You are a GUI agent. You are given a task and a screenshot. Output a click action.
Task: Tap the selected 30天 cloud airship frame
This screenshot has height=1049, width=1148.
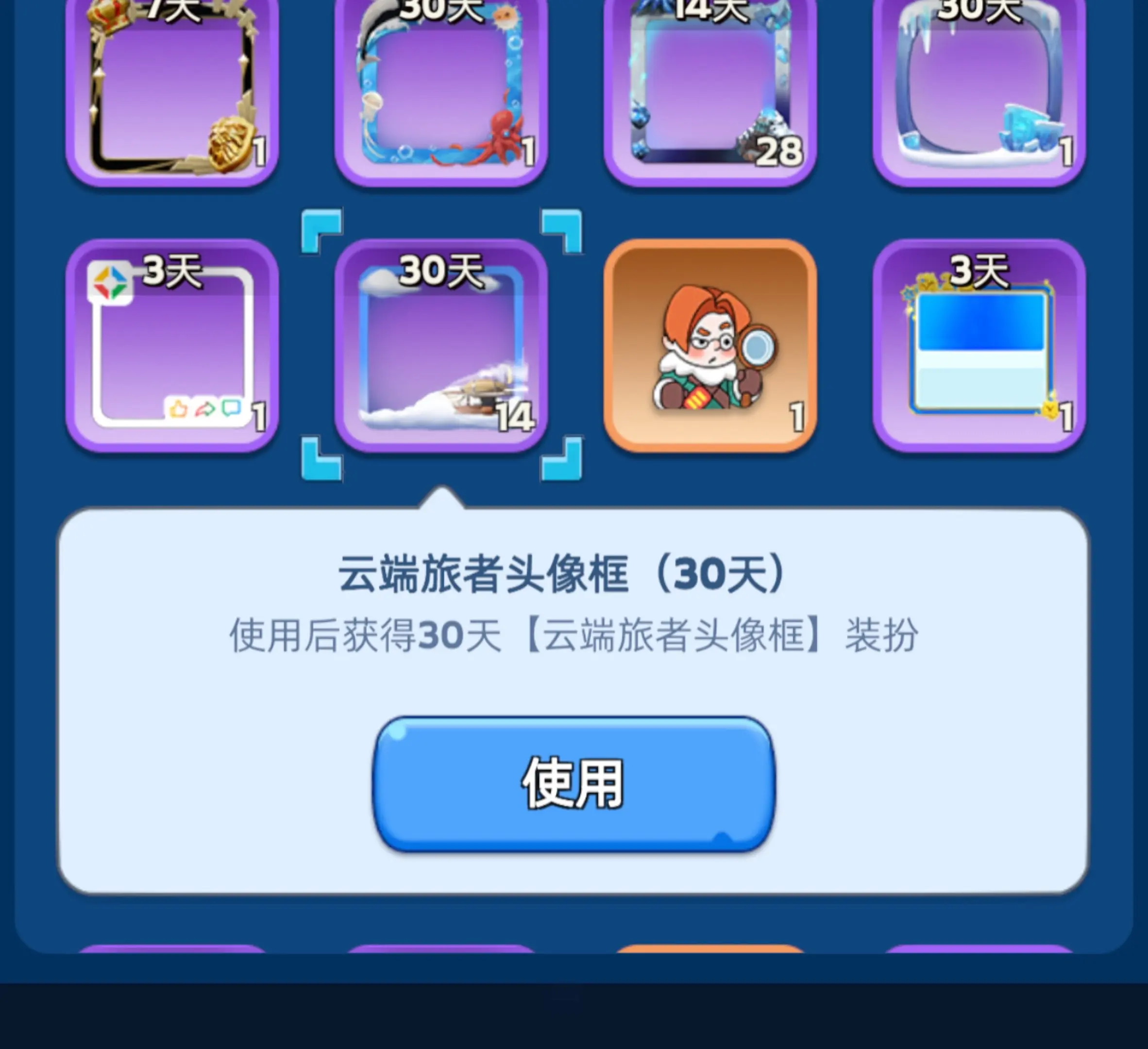441,346
